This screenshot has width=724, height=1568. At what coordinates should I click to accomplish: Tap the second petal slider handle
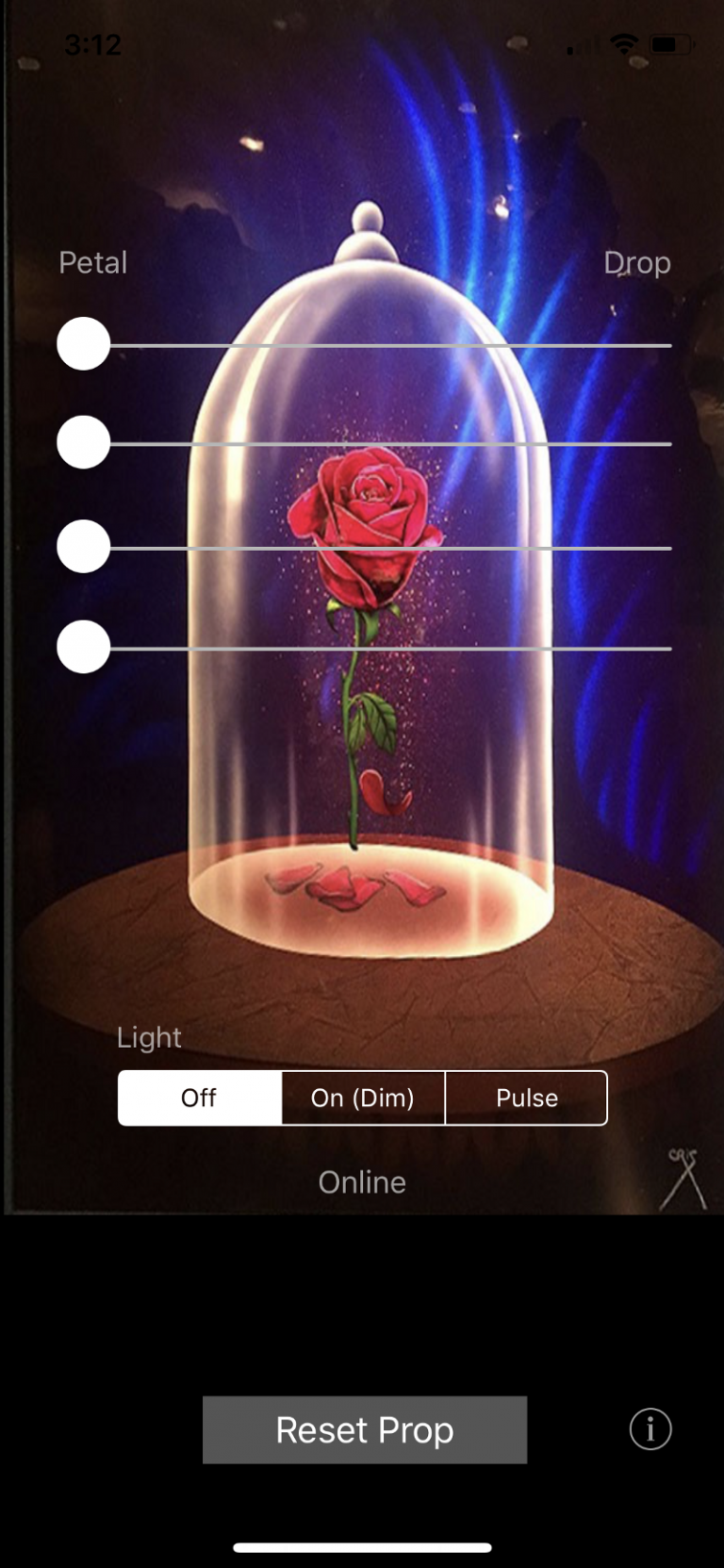[x=84, y=442]
